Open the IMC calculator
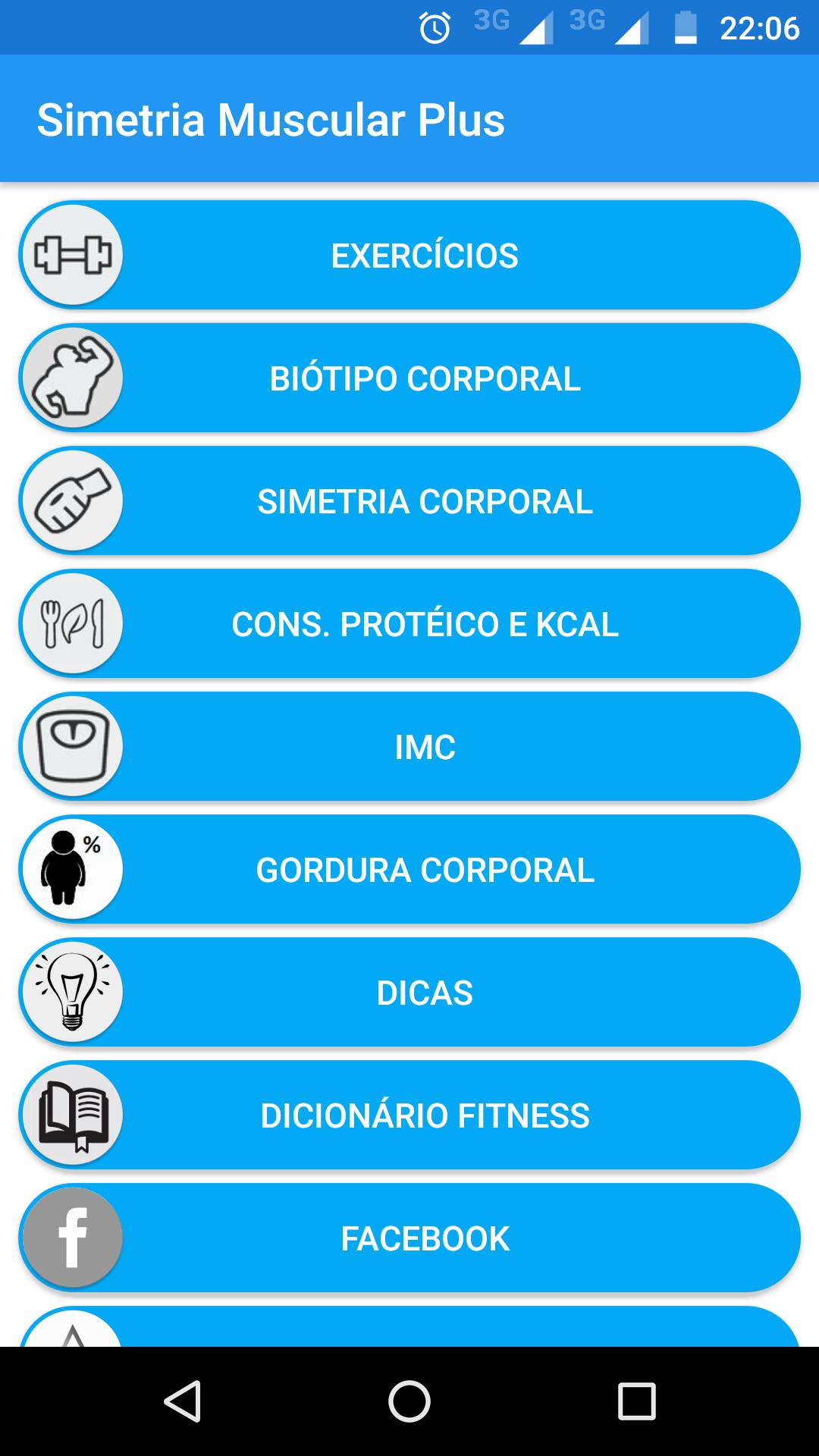 pos(423,745)
